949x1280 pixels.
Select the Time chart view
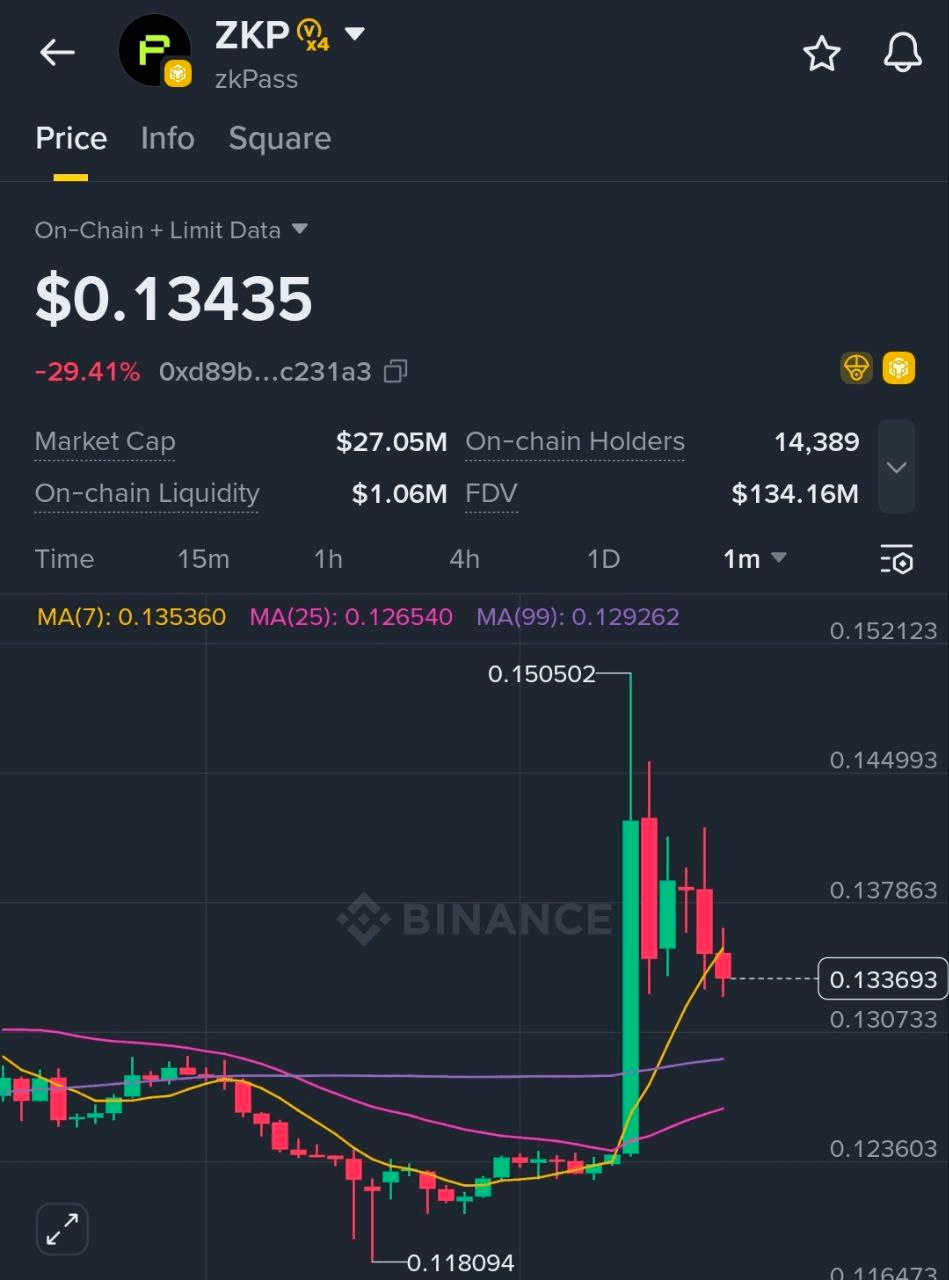click(x=64, y=559)
